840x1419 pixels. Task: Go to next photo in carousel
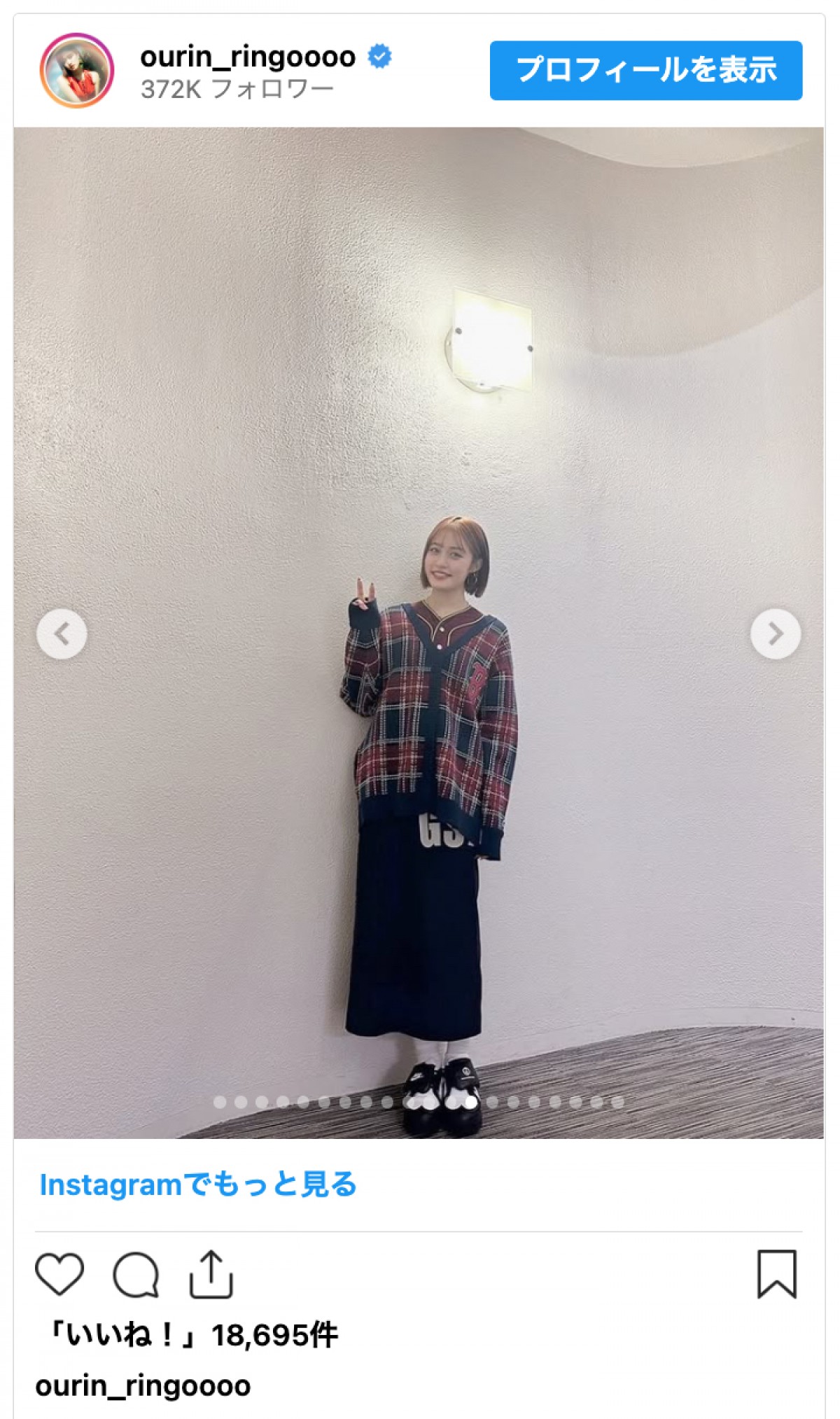click(776, 634)
